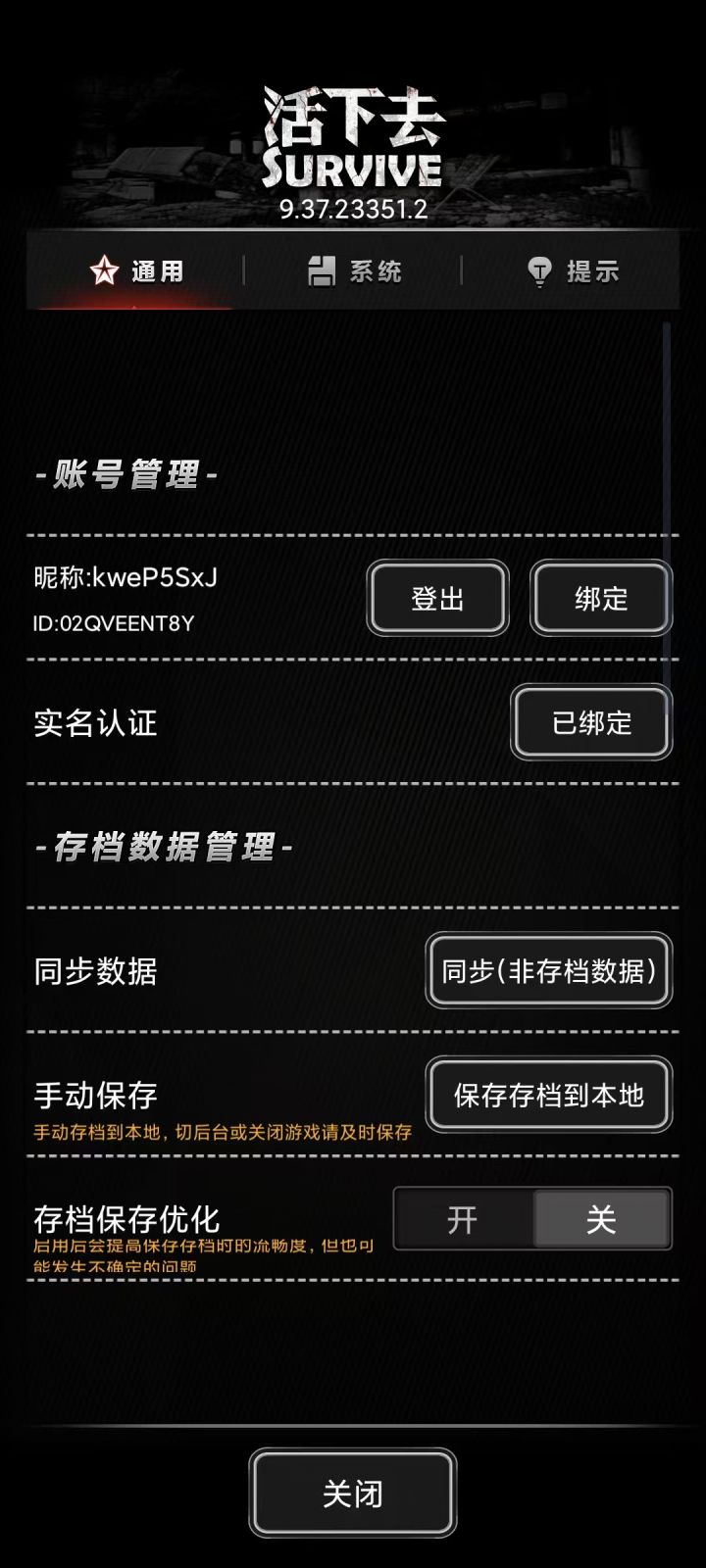Image resolution: width=706 pixels, height=1568 pixels.
Task: Tap the 关闭 button at the bottom
Action: pos(353,1492)
